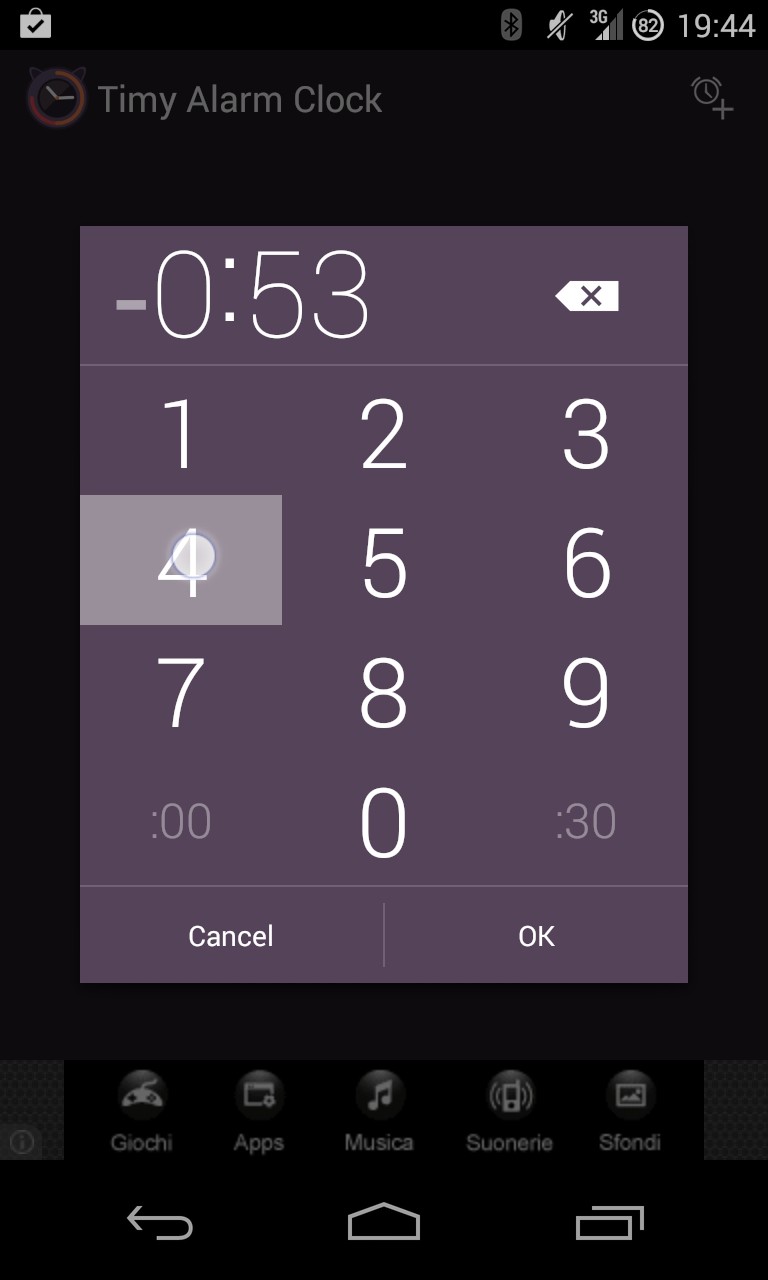Open the Musica section in the bottom banner
Image resolution: width=768 pixels, height=1280 pixels.
[379, 1111]
